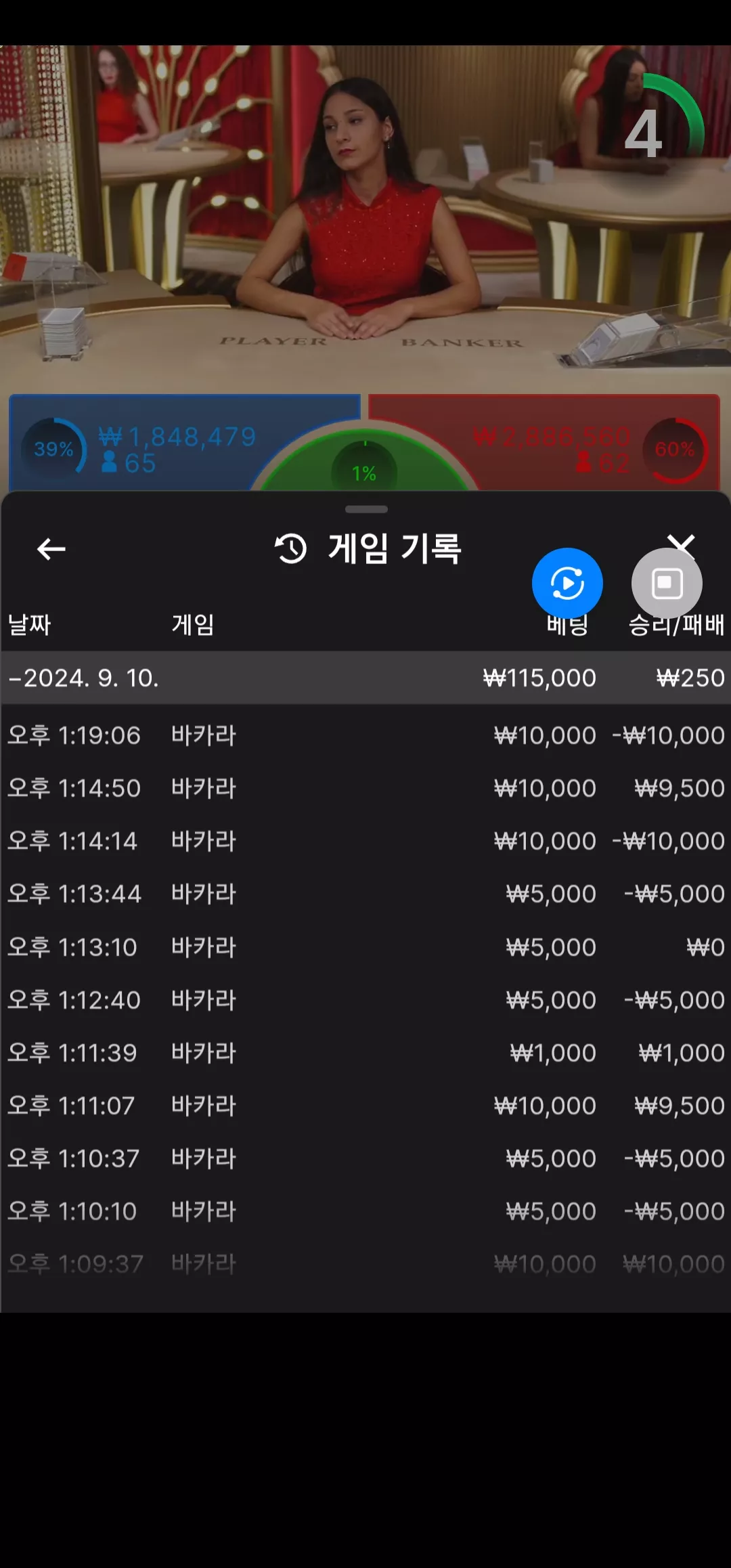Open the record at 오후 1:12:40

(365, 1000)
